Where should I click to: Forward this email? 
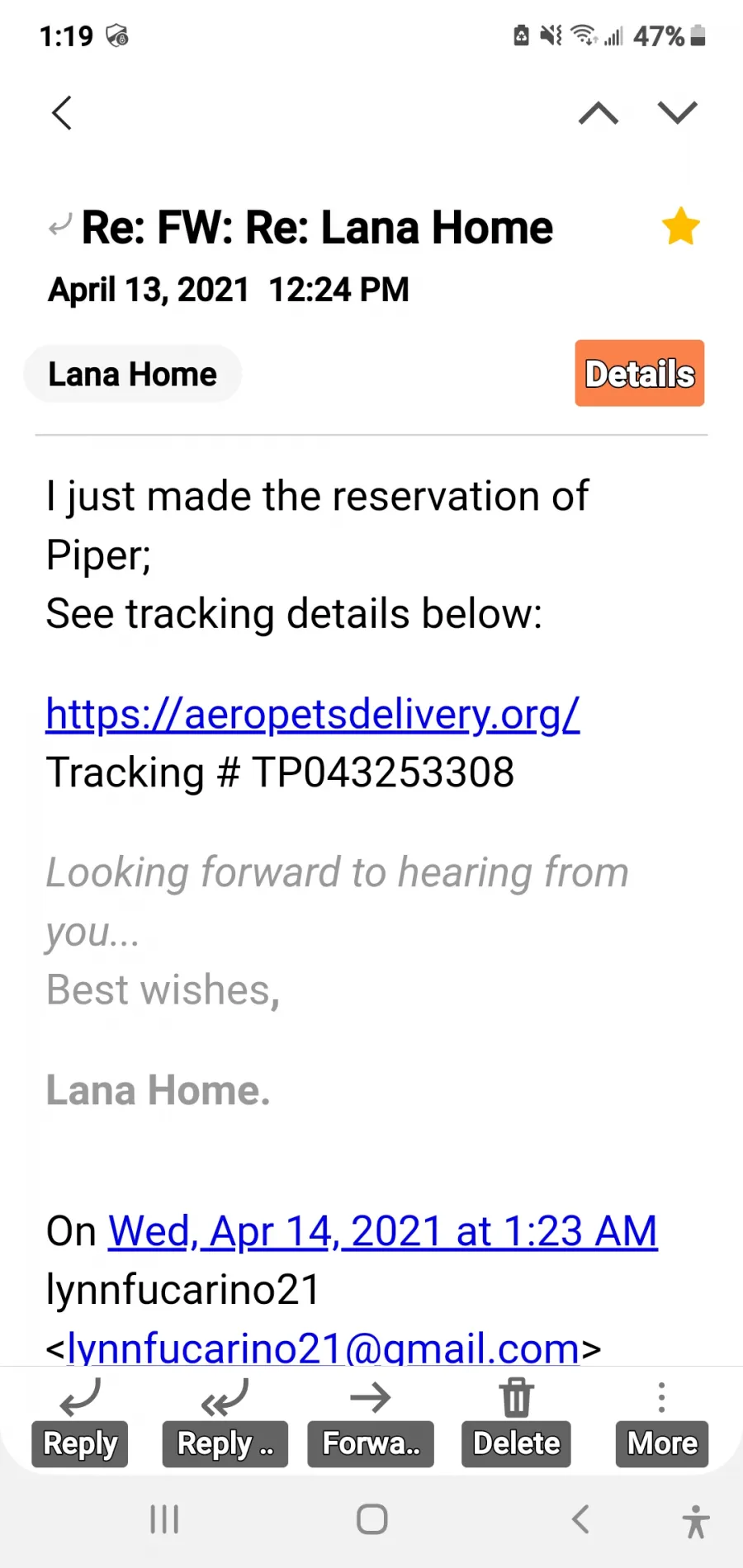click(x=371, y=1421)
